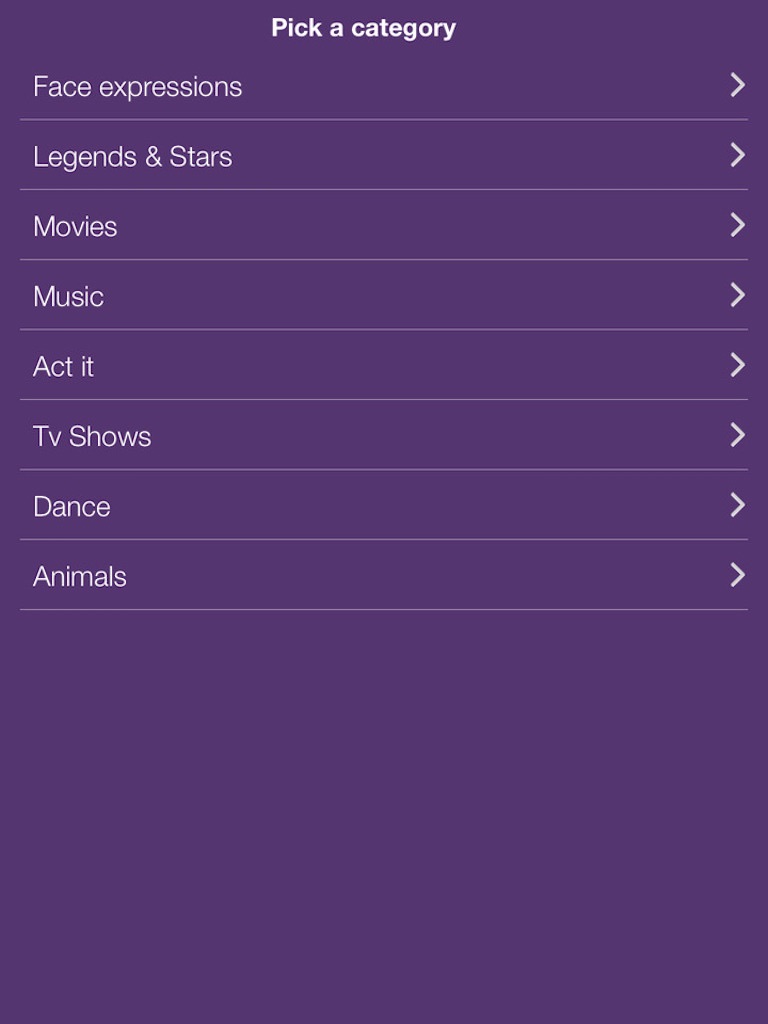Pick the Music category
Screen dimensions: 768x1024
(x=384, y=295)
